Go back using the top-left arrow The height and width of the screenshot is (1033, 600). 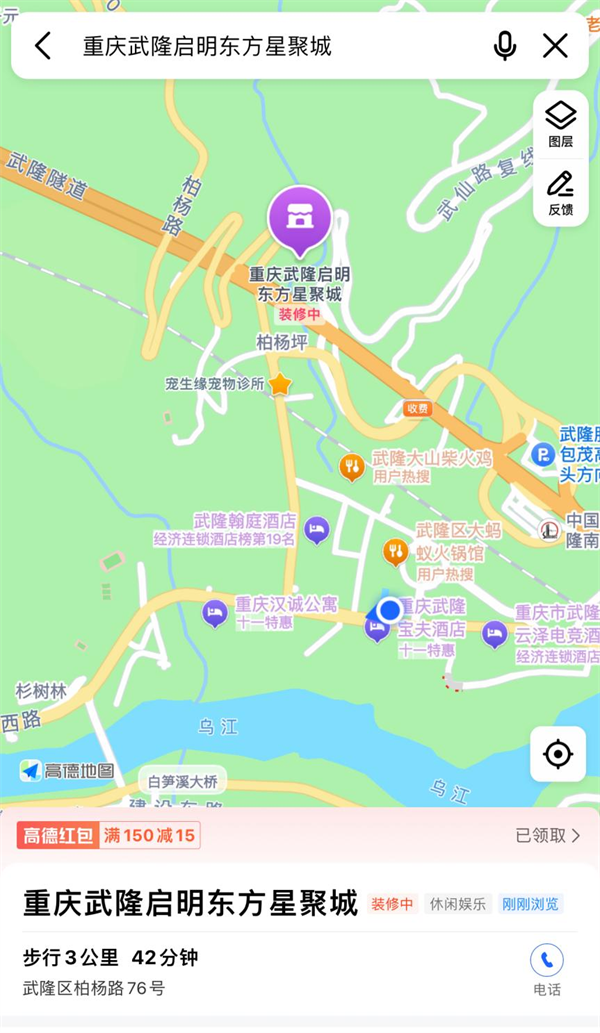pyautogui.click(x=42, y=45)
